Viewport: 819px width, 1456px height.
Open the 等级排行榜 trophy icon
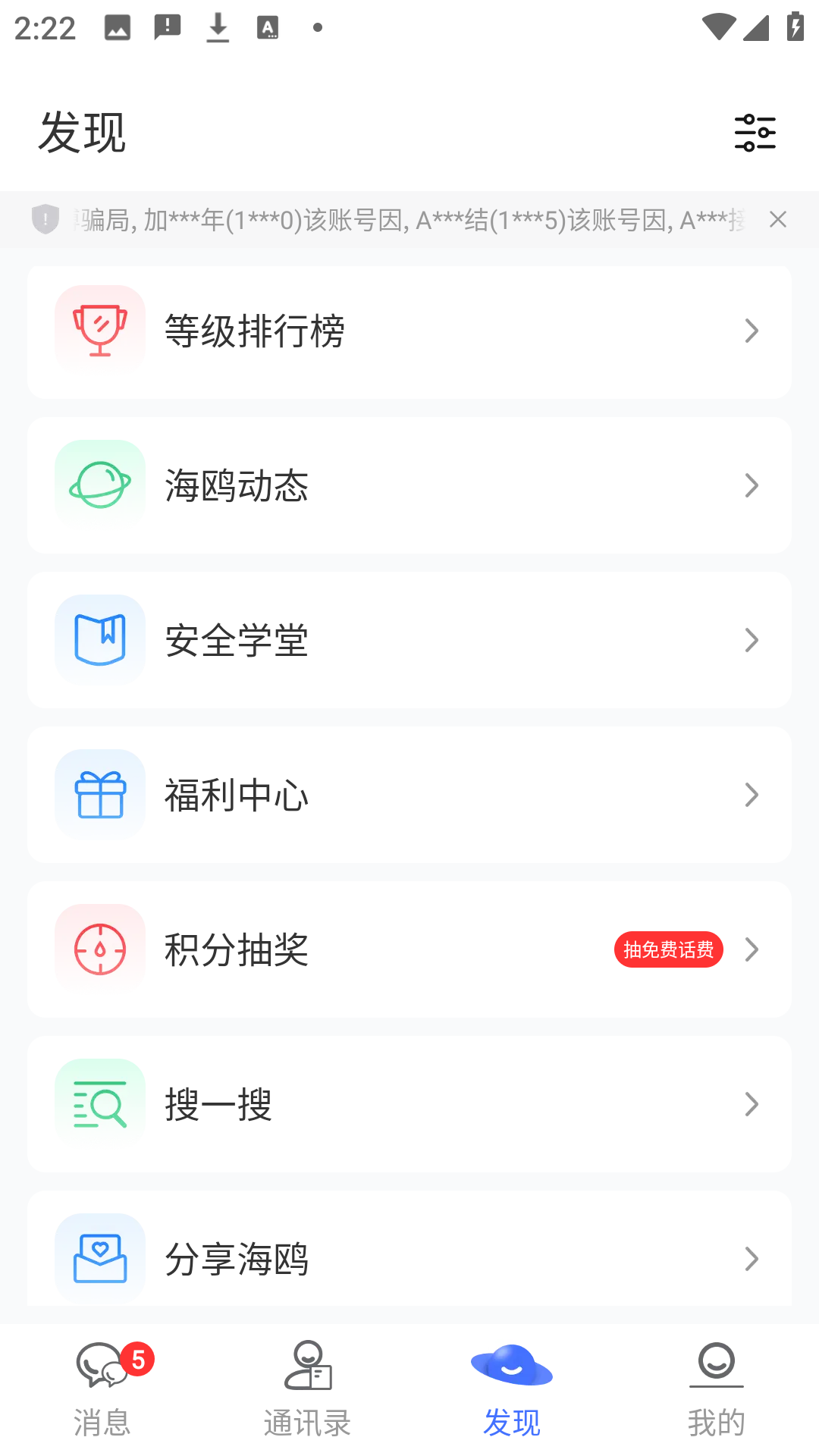pos(99,330)
